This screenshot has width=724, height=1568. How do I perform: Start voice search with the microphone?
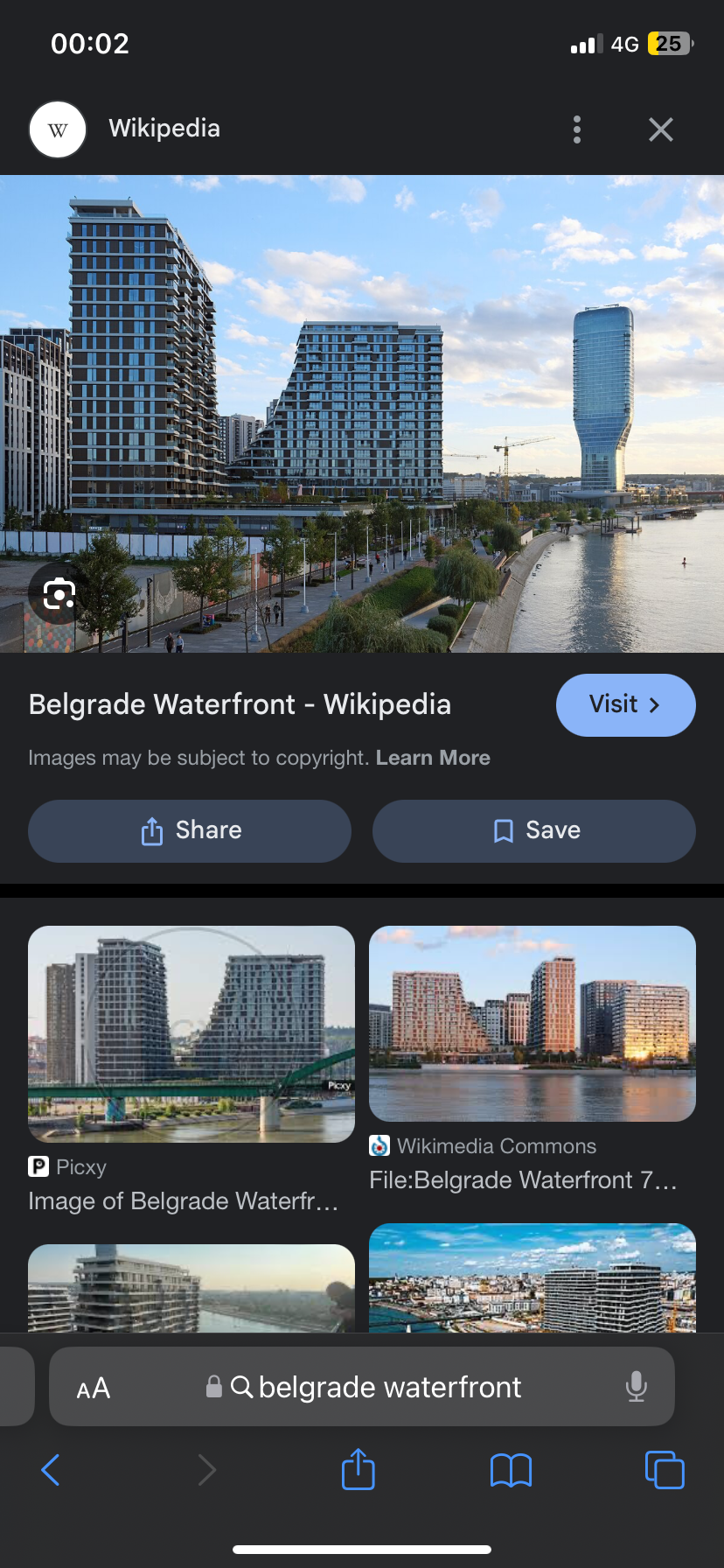[x=637, y=1387]
